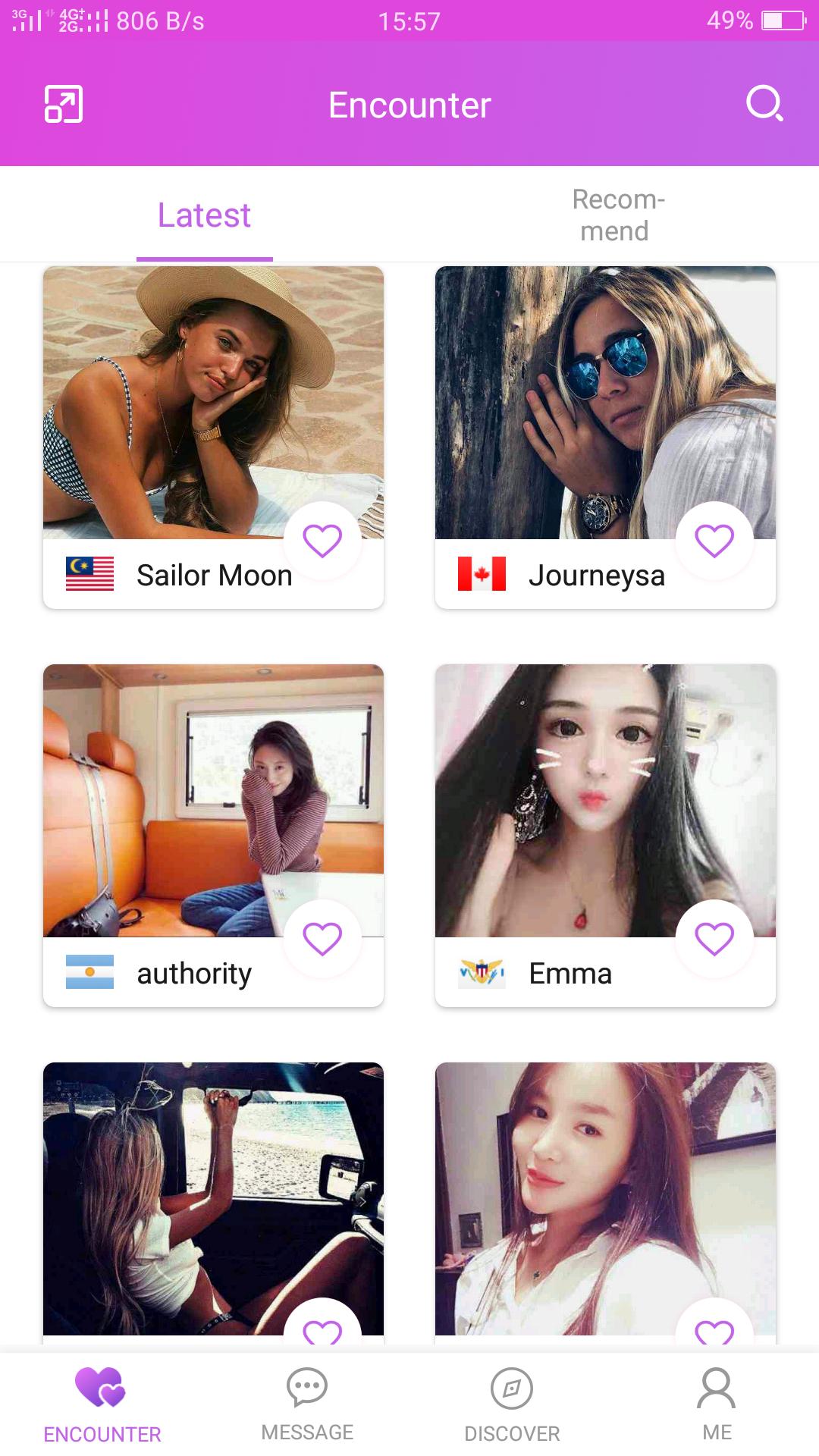Switch to the Recommend tab
The image size is (819, 1456).
click(617, 215)
